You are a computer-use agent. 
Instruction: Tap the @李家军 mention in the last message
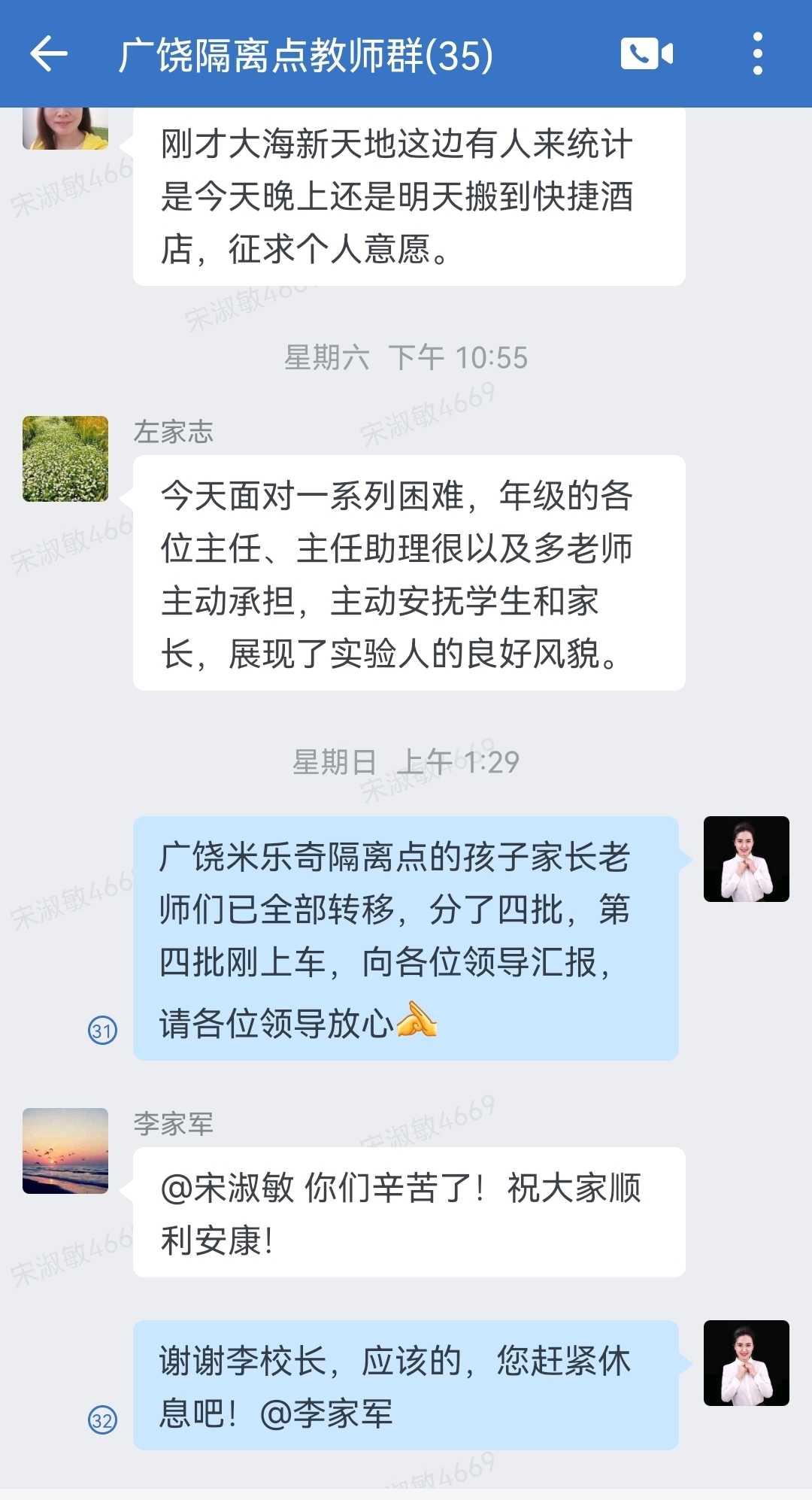click(x=326, y=1413)
